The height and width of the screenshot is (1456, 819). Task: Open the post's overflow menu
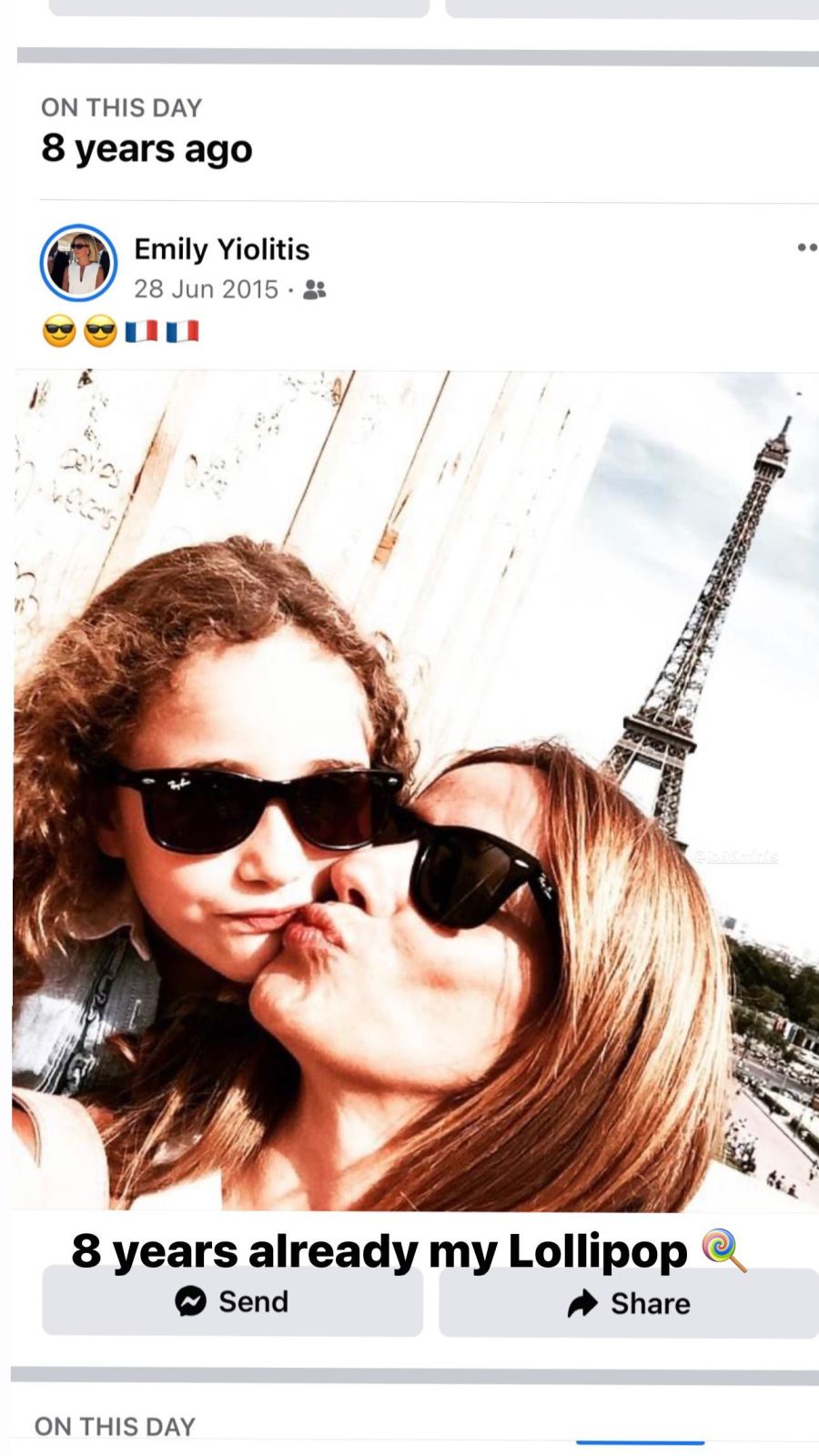[805, 248]
